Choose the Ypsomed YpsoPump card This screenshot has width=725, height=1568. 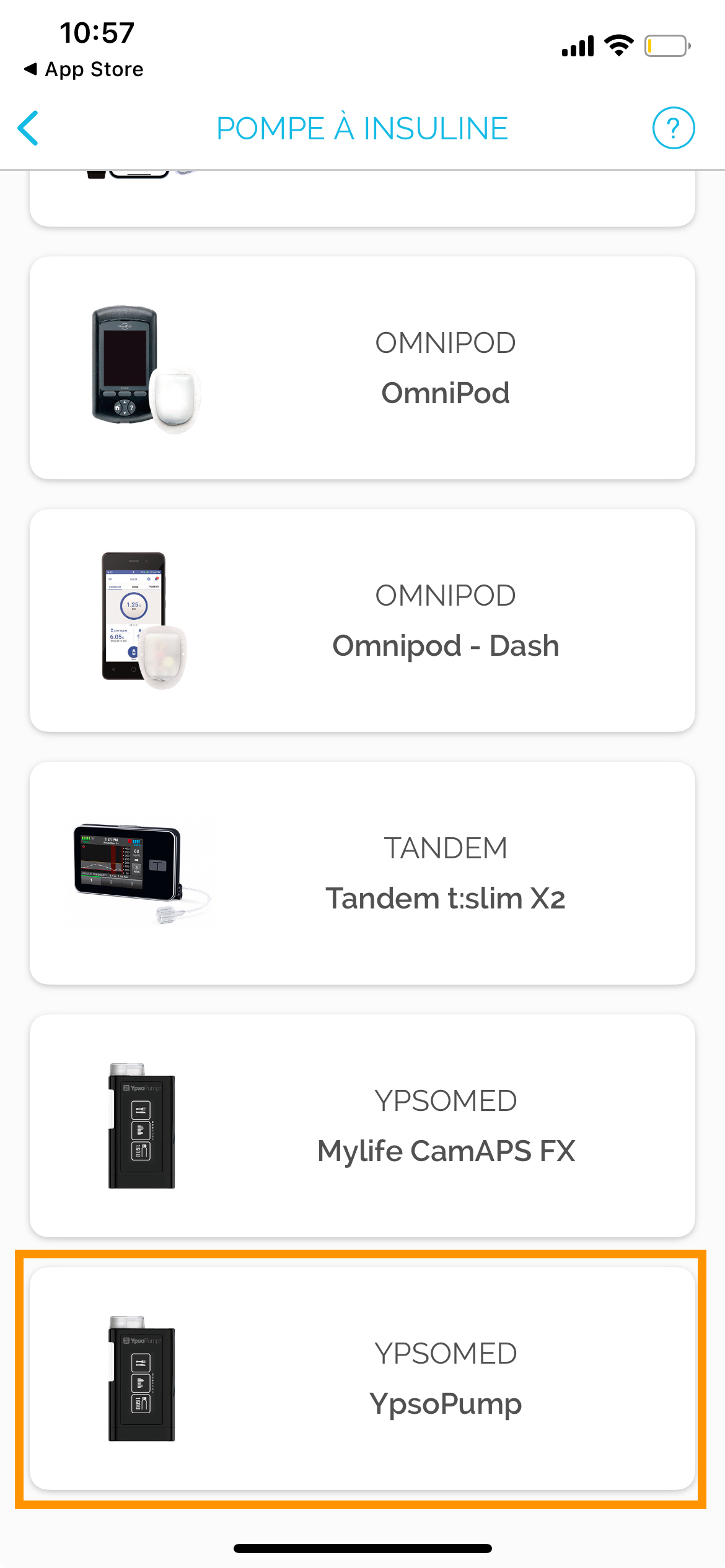(x=362, y=1379)
